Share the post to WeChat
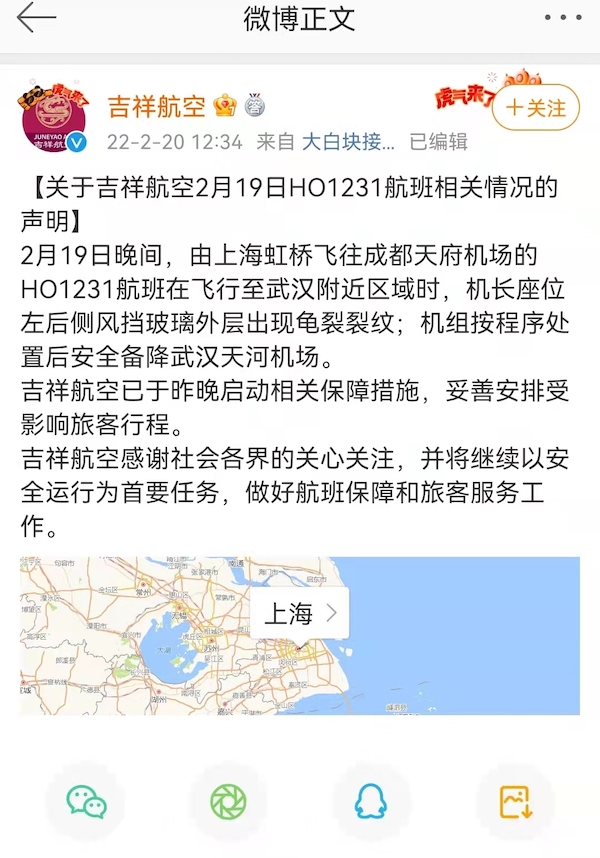Image resolution: width=600 pixels, height=858 pixels. [87, 801]
